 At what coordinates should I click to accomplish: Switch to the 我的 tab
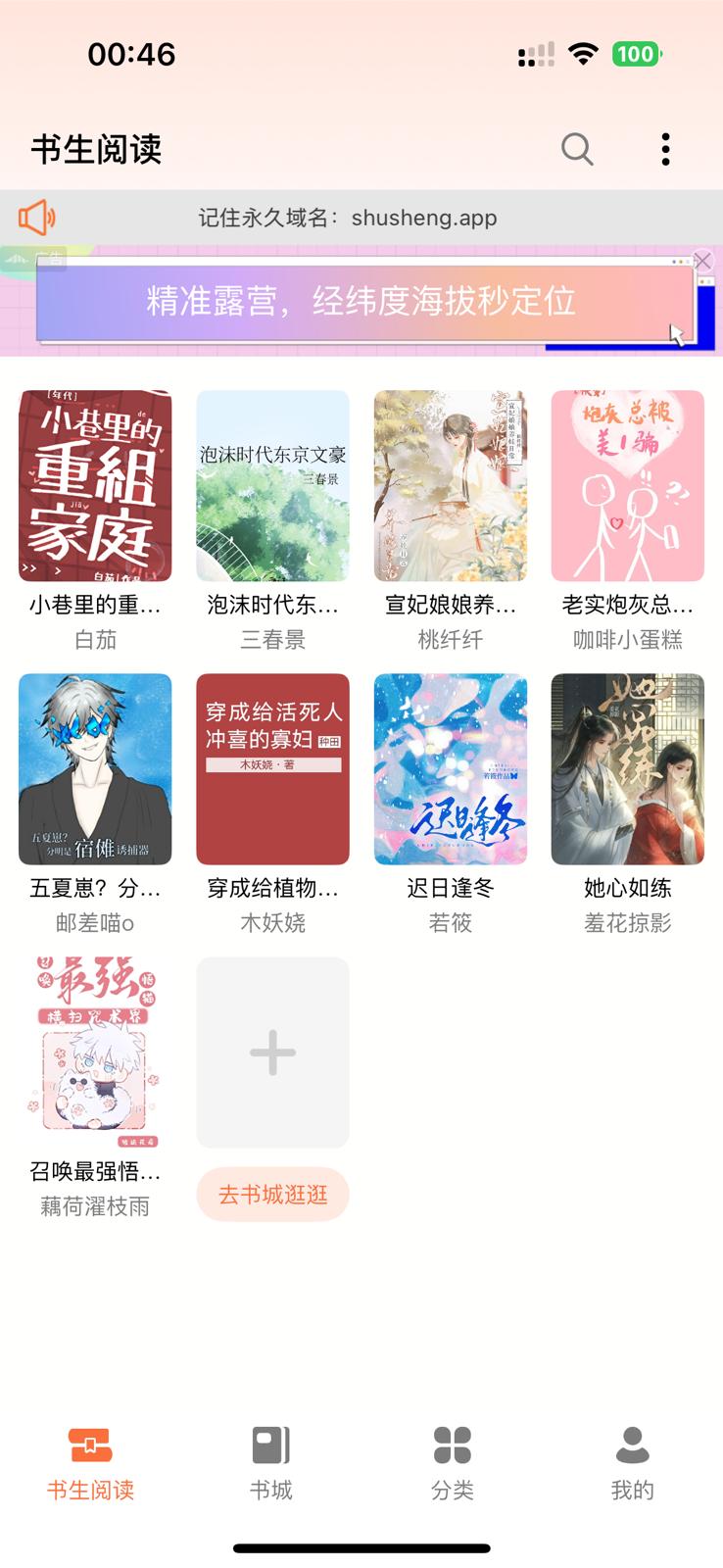tap(632, 1463)
